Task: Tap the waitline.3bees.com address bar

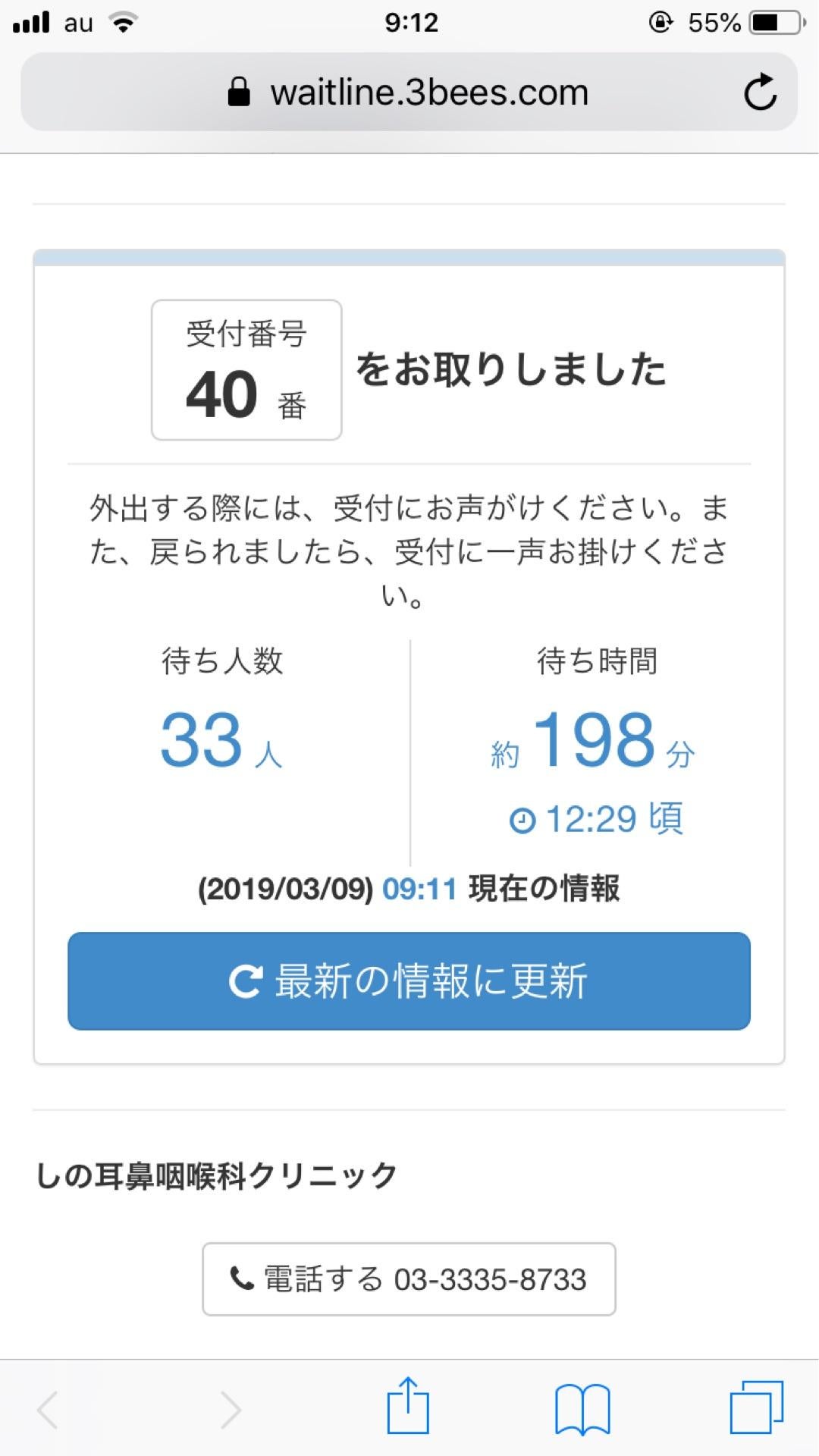Action: coord(429,92)
